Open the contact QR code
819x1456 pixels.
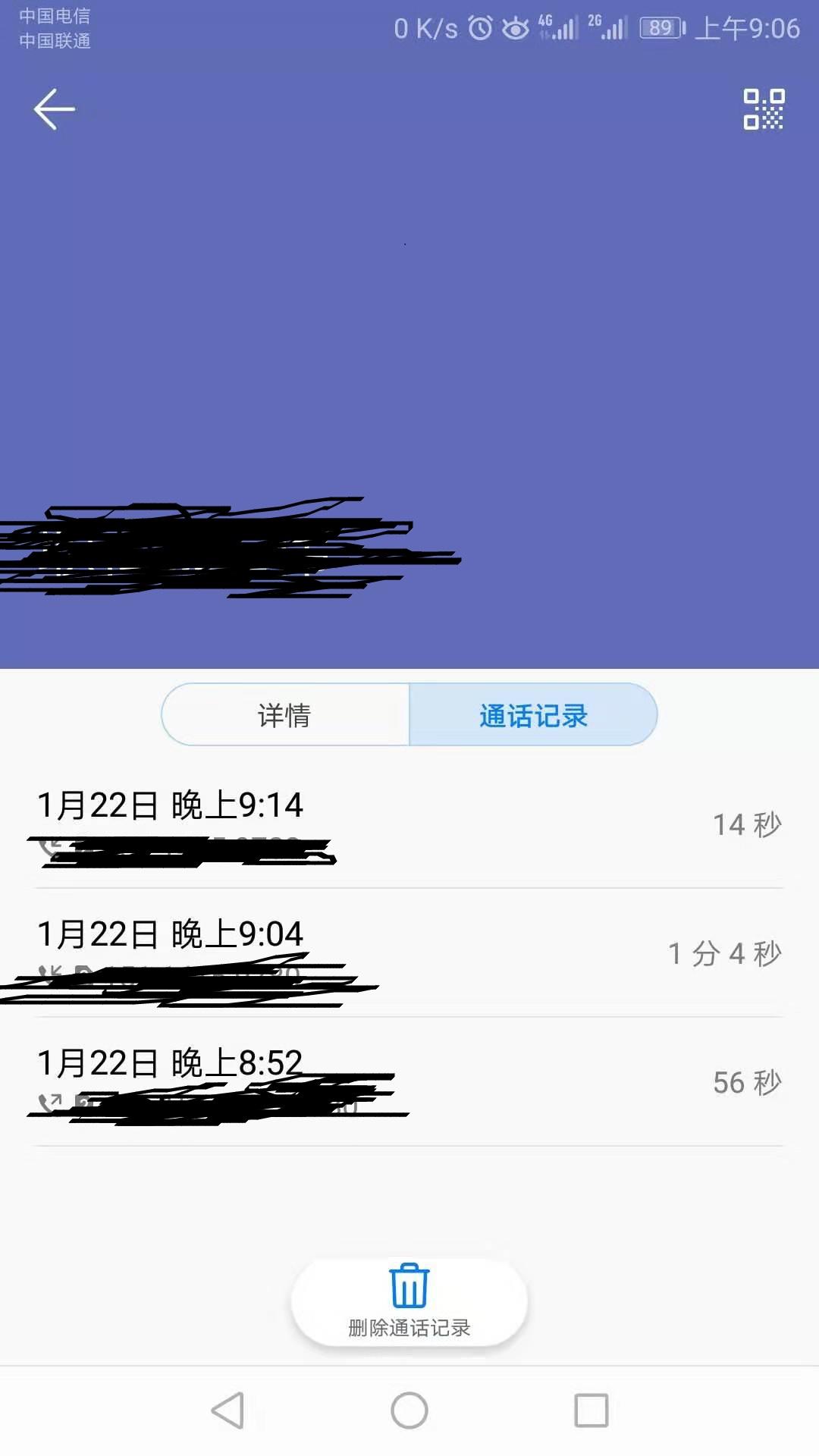click(763, 109)
